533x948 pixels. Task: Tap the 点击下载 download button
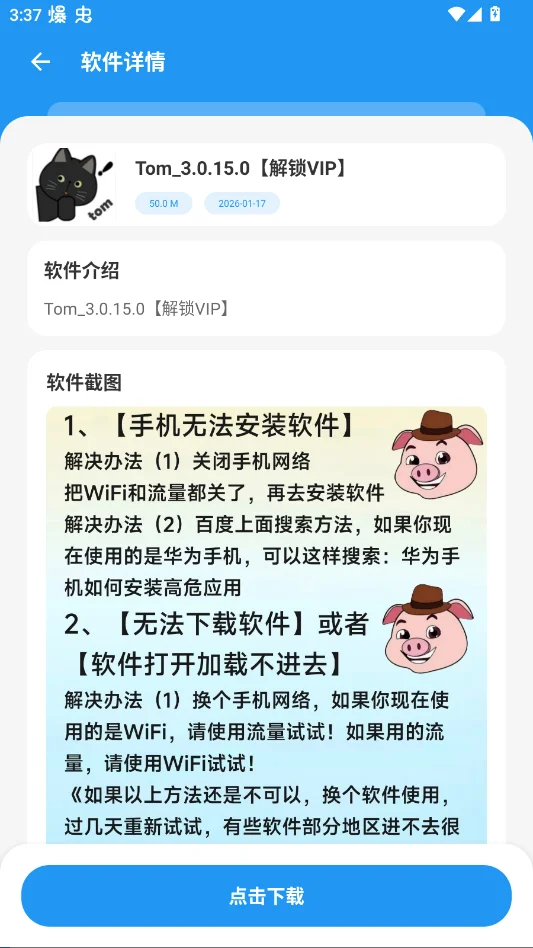pos(266,895)
